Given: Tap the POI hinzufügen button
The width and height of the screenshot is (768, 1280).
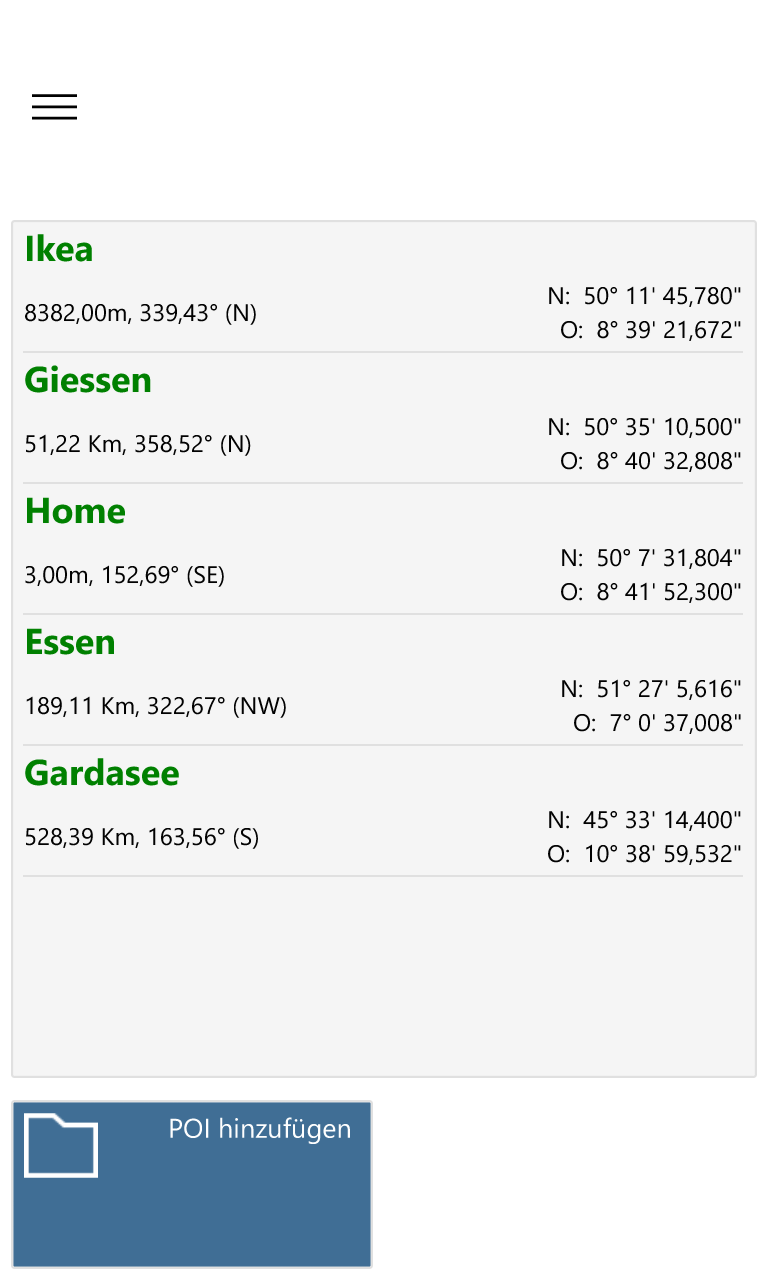Looking at the screenshot, I should (191, 1184).
